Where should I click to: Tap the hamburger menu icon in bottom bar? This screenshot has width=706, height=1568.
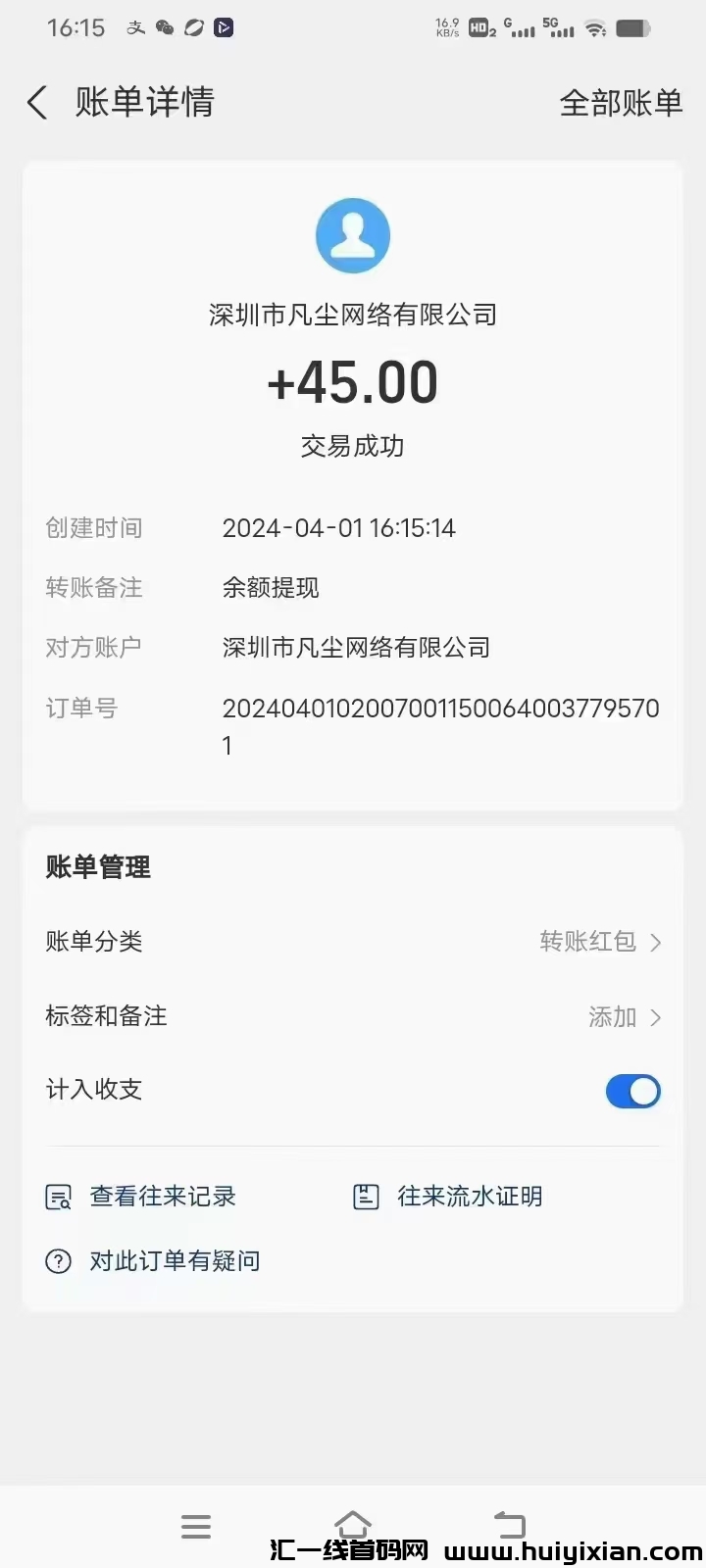[x=196, y=1526]
